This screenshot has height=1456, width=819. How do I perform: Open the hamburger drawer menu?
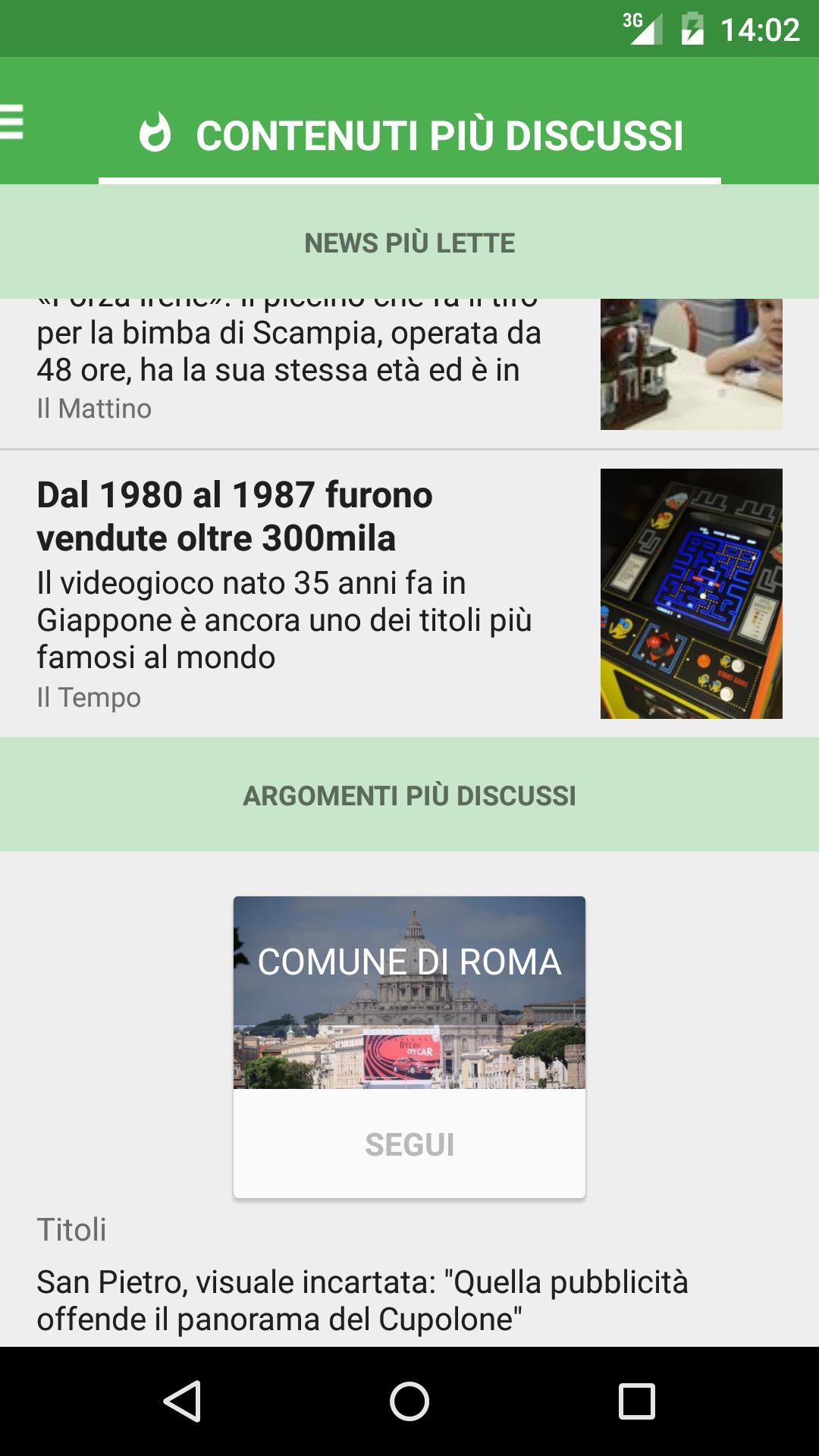coord(12,123)
